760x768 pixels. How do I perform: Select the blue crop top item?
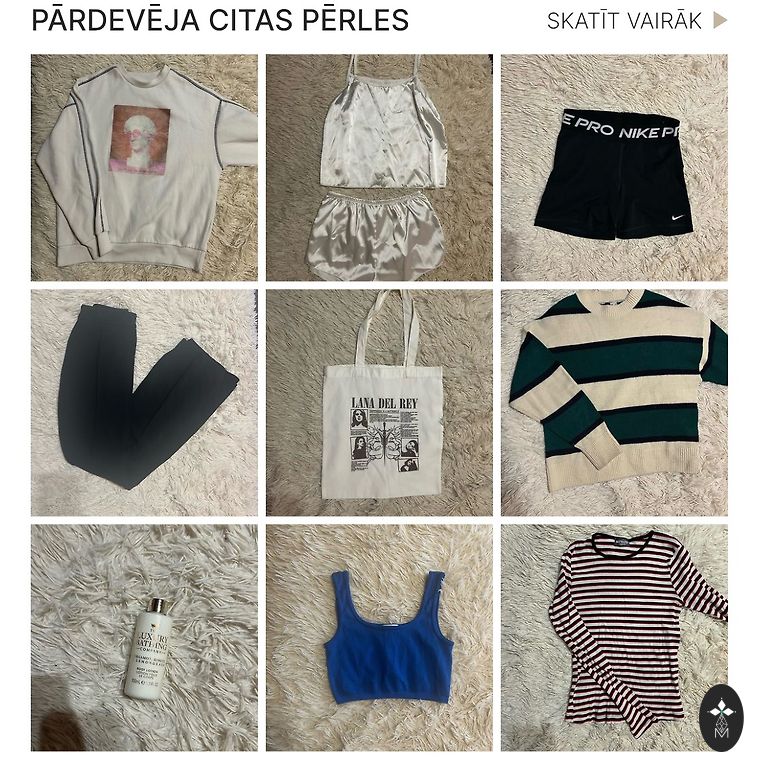click(x=379, y=637)
